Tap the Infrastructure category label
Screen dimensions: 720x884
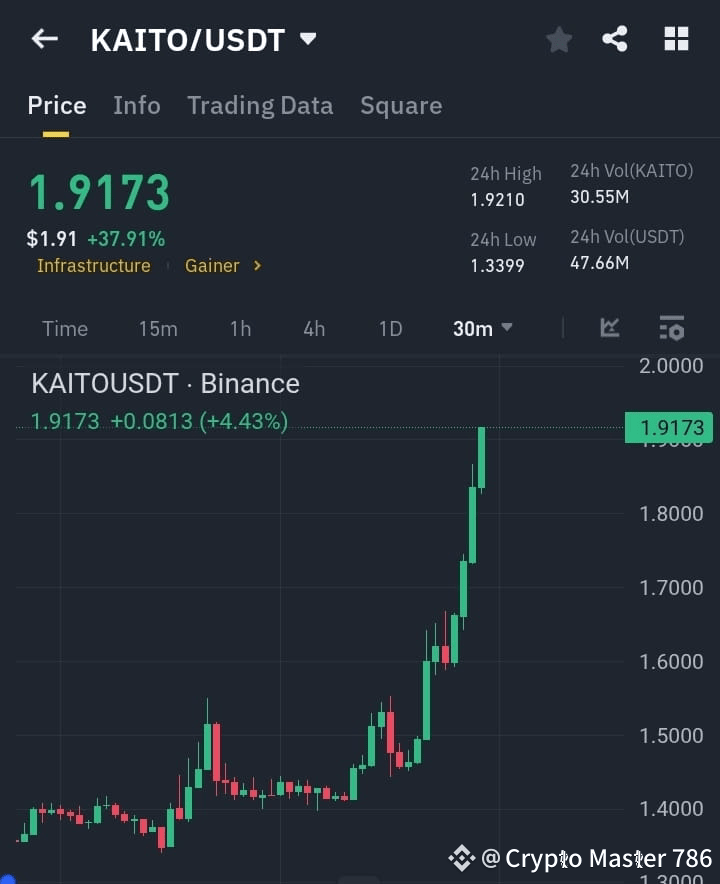tap(94, 266)
